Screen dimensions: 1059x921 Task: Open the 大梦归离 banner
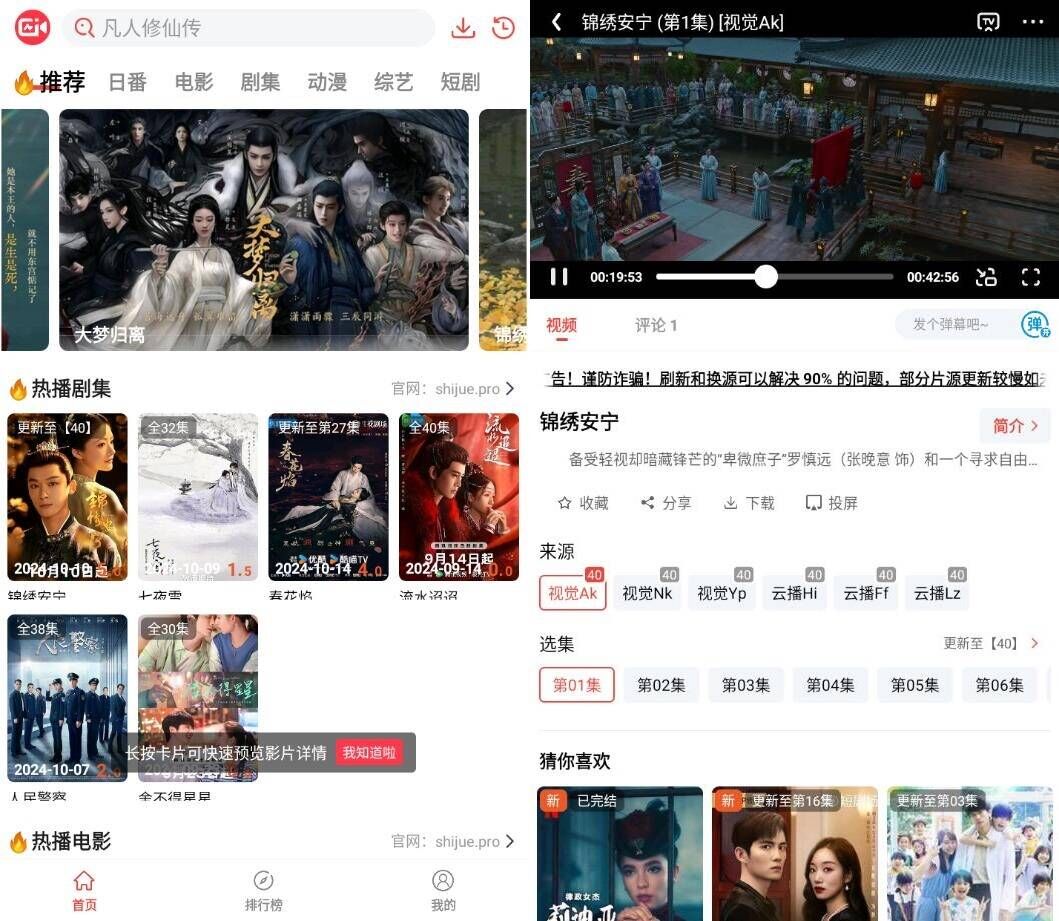pos(264,230)
